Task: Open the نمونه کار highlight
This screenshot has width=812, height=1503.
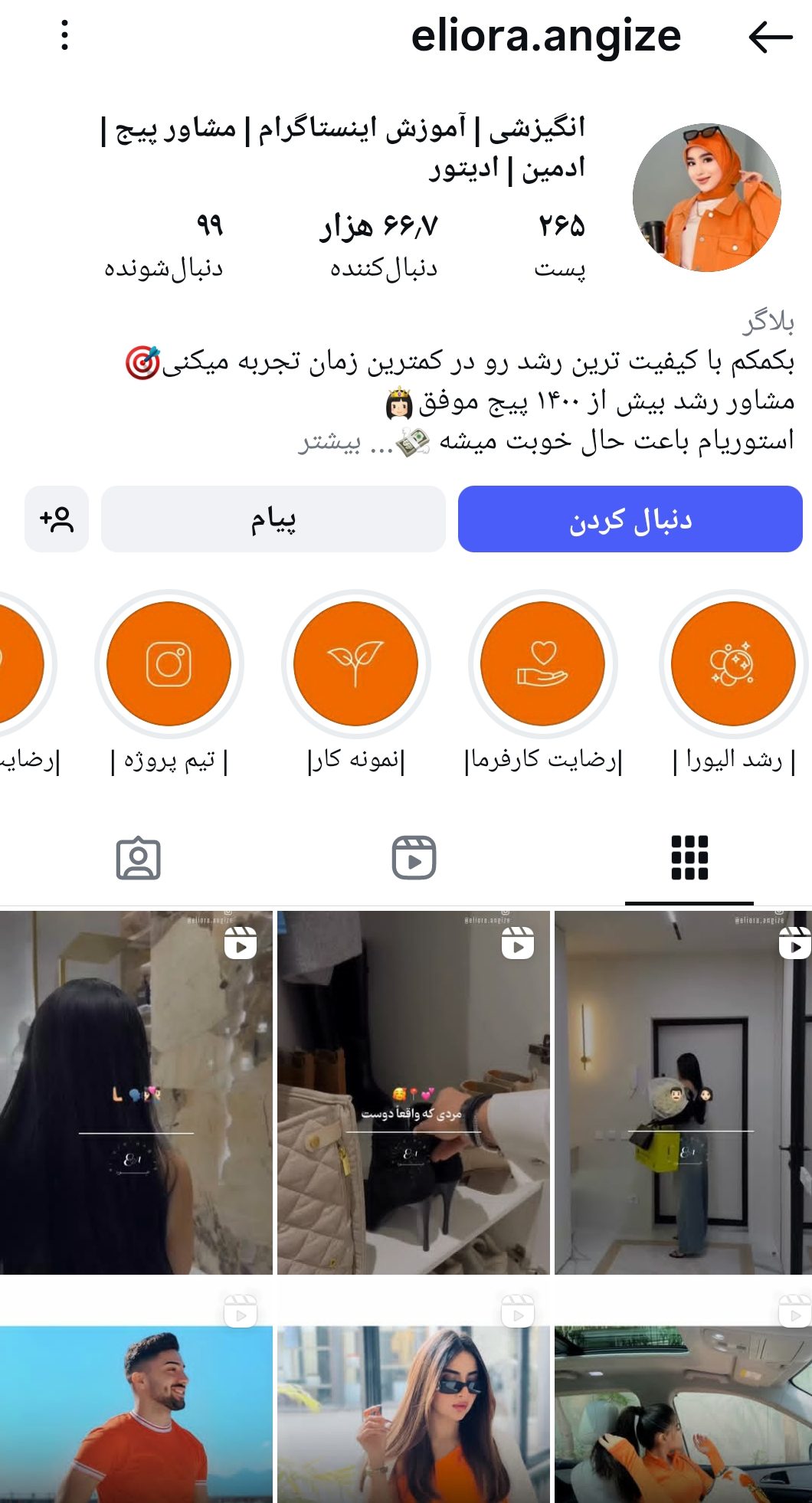Action: coord(355,663)
